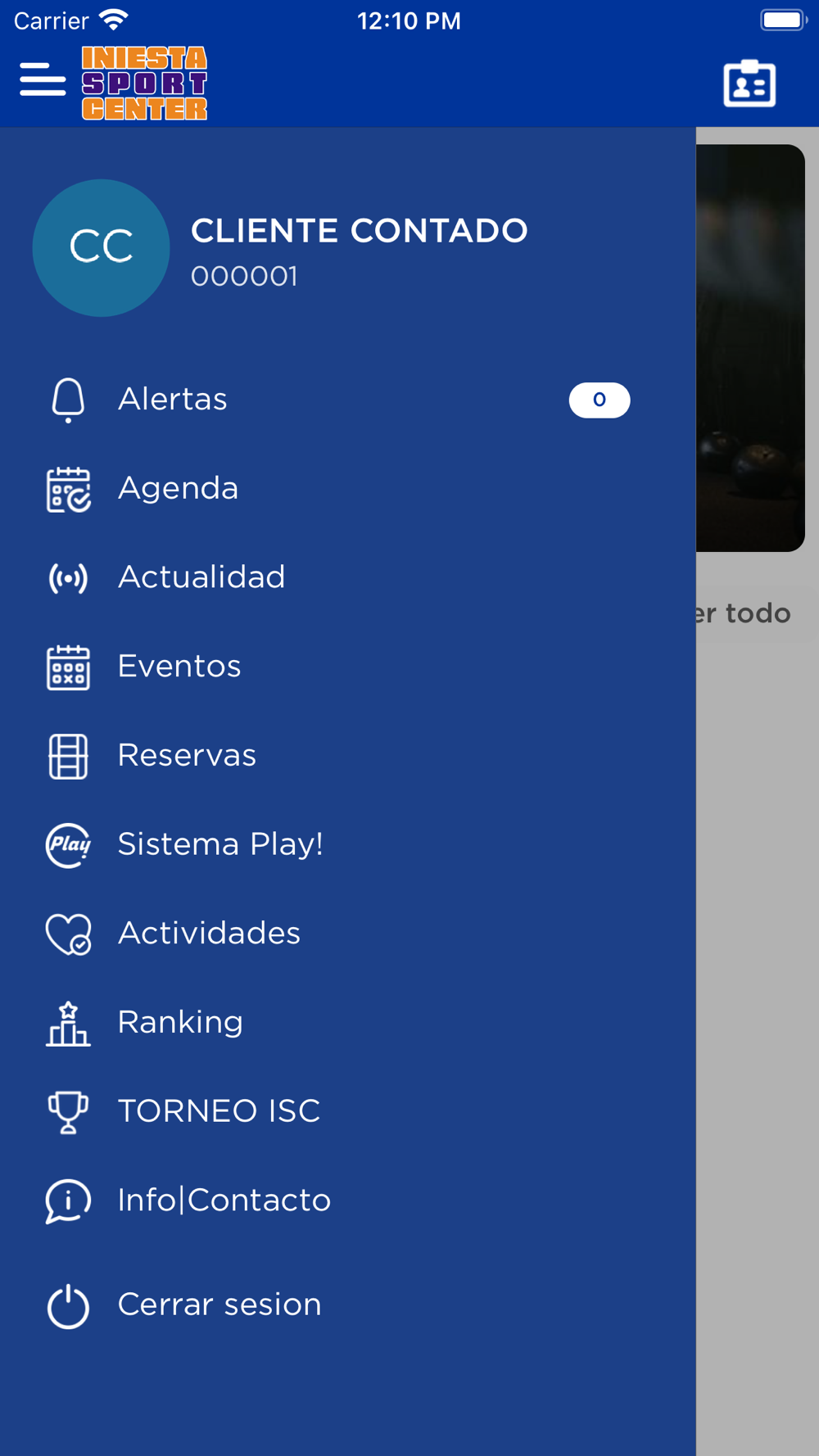Select Sistema Play!
Screen dimensions: 819x1456
point(348,845)
